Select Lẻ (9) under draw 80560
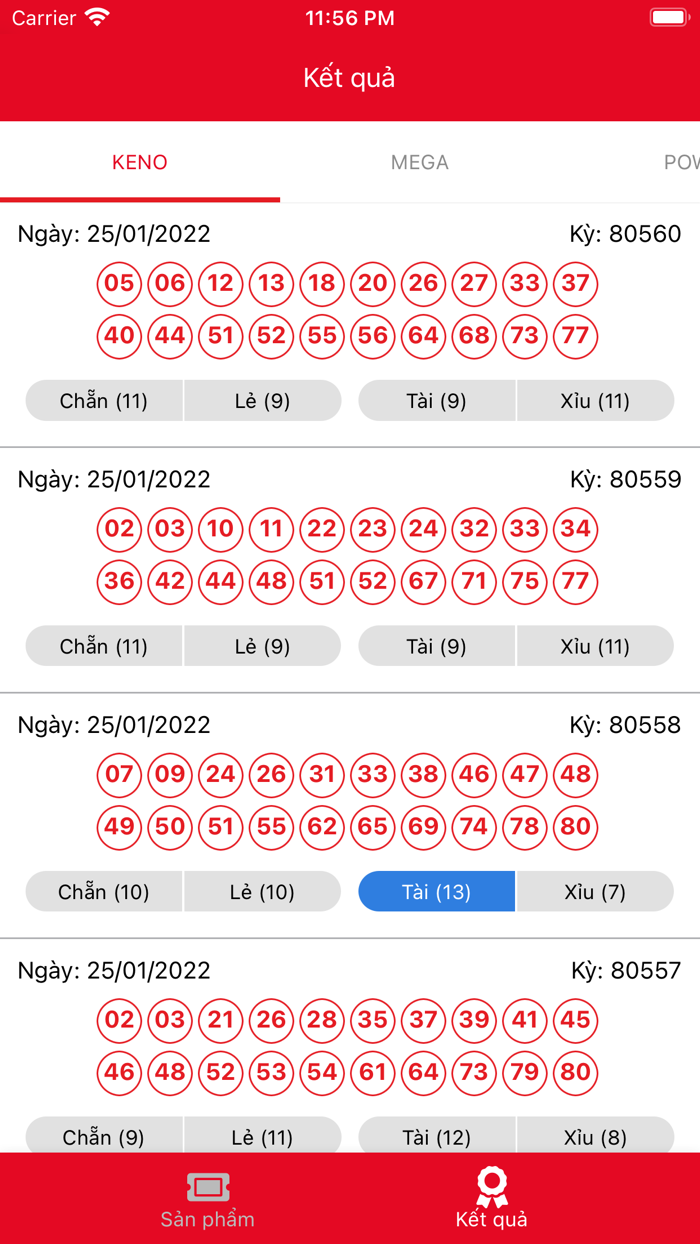This screenshot has height=1244, width=700. [262, 401]
